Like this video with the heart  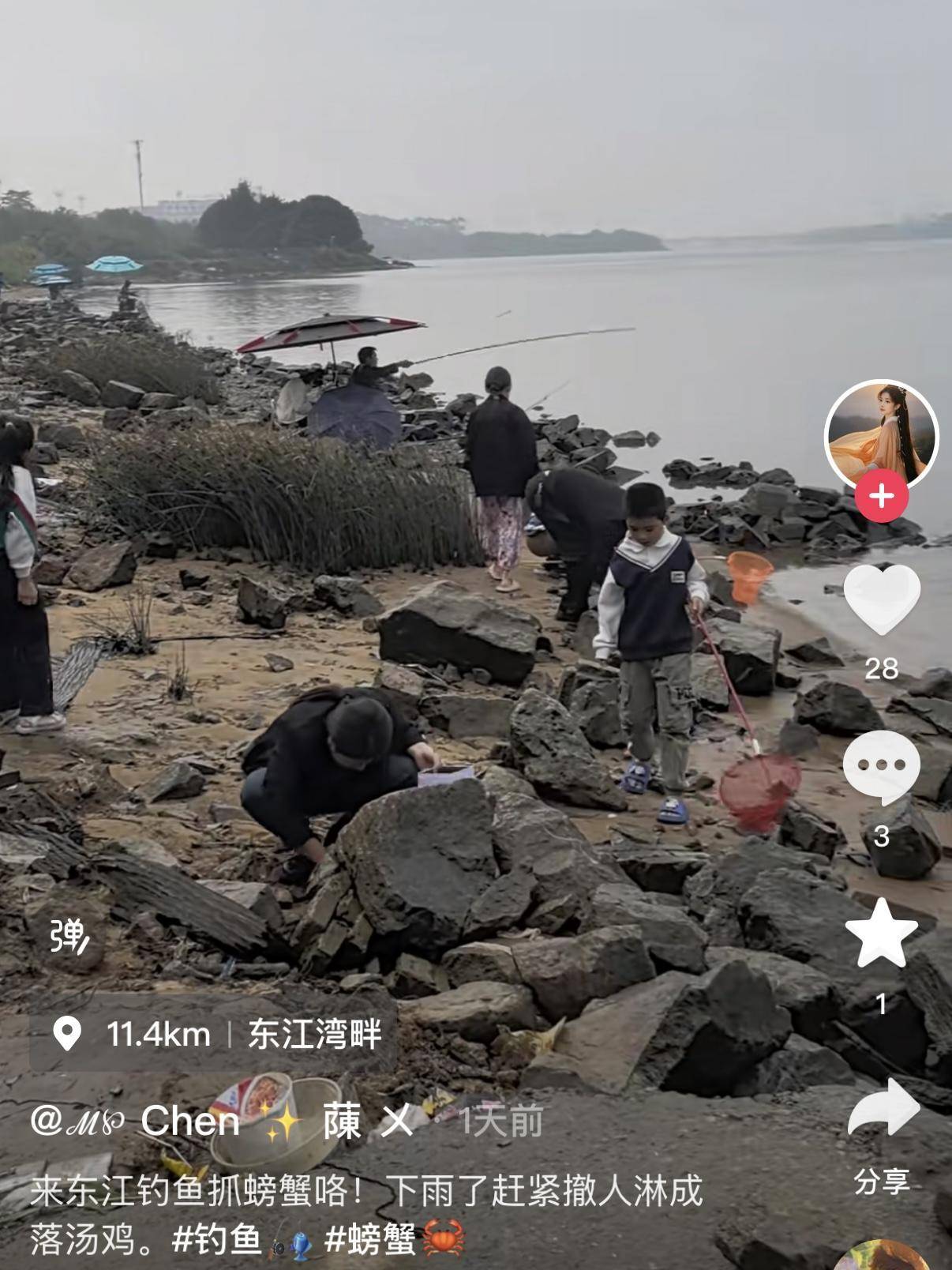(x=882, y=599)
